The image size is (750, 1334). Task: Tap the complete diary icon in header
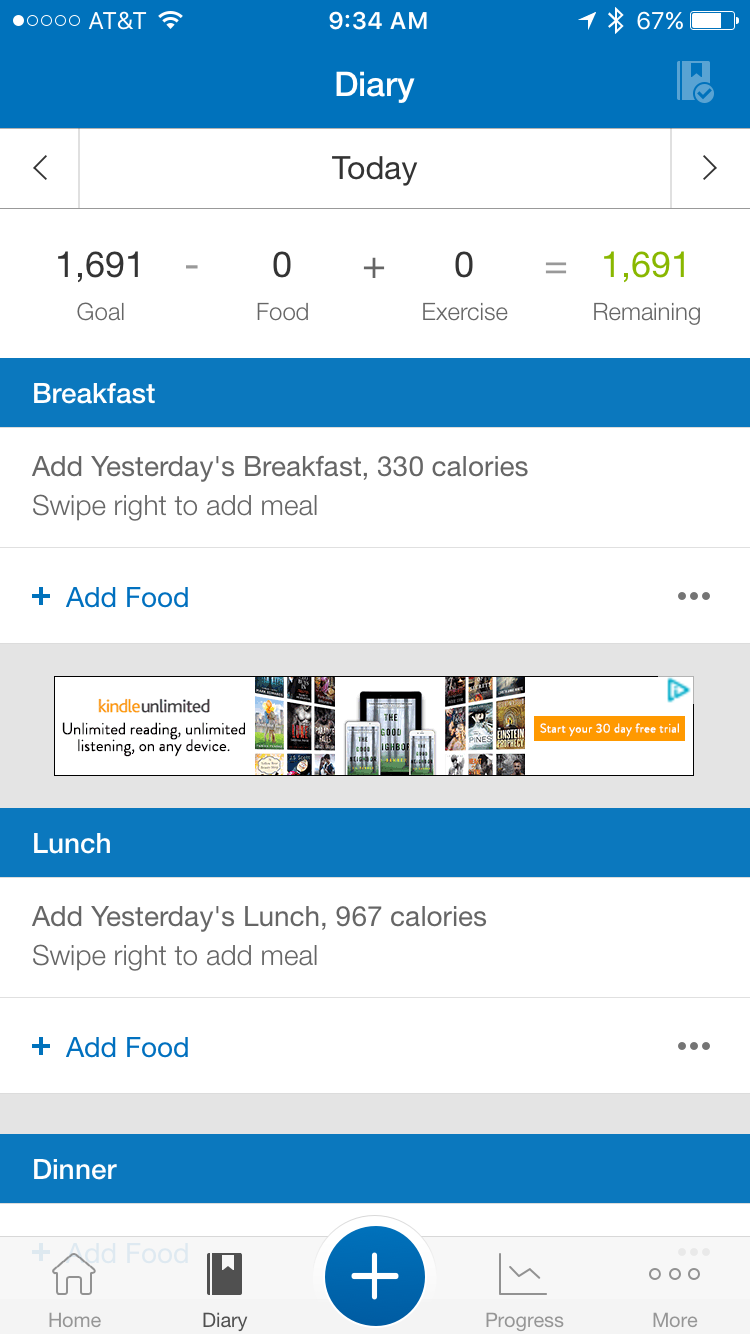pyautogui.click(x=695, y=82)
